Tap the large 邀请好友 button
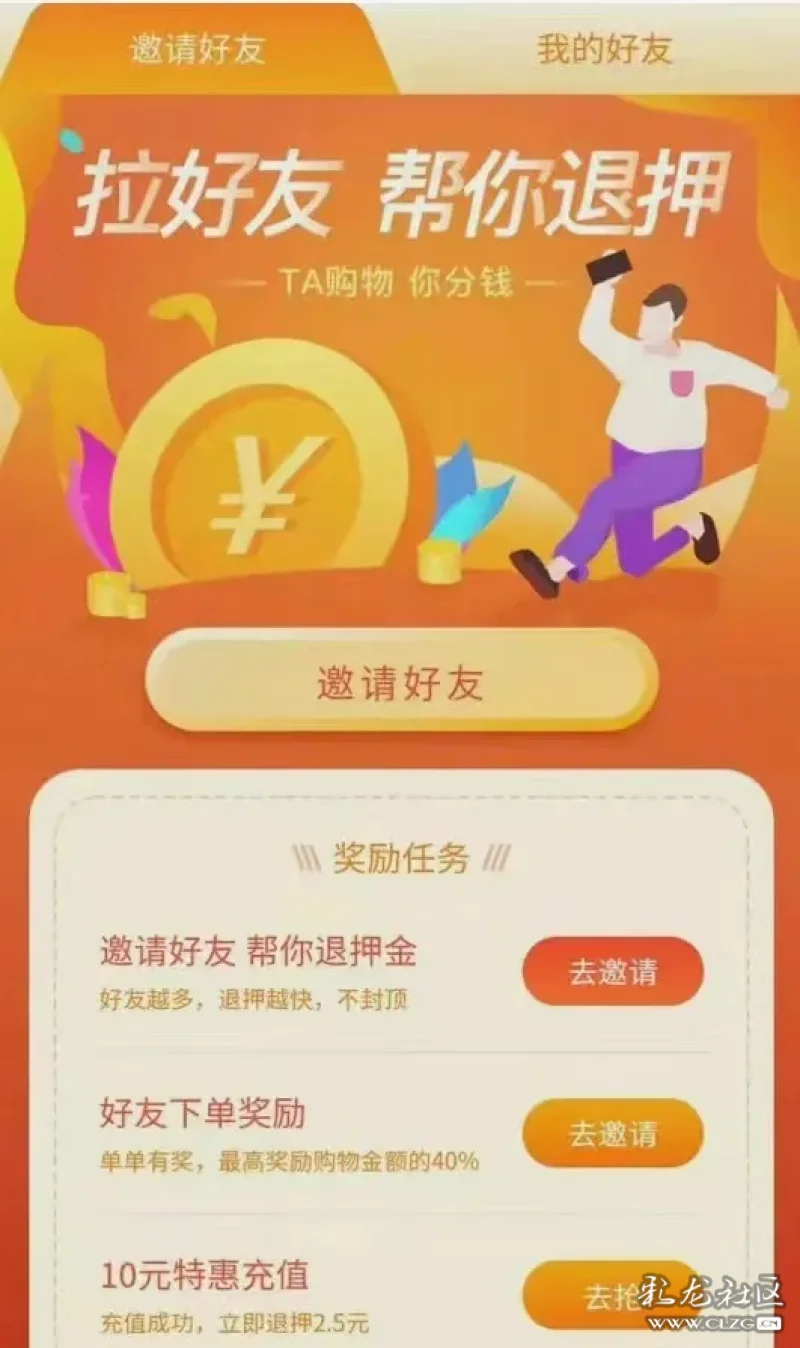Screen dimensions: 800x1348 (x=401, y=682)
